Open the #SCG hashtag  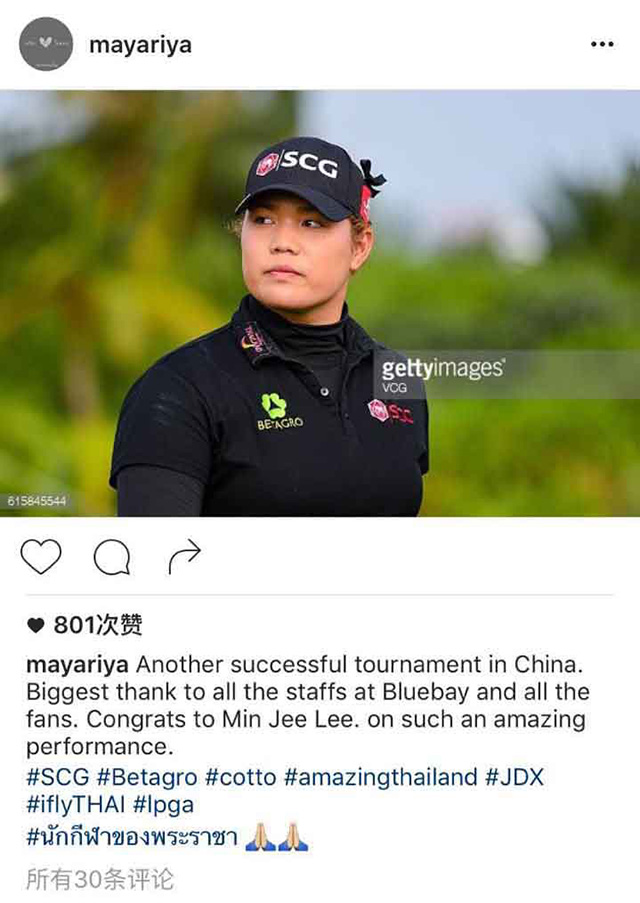[56, 776]
